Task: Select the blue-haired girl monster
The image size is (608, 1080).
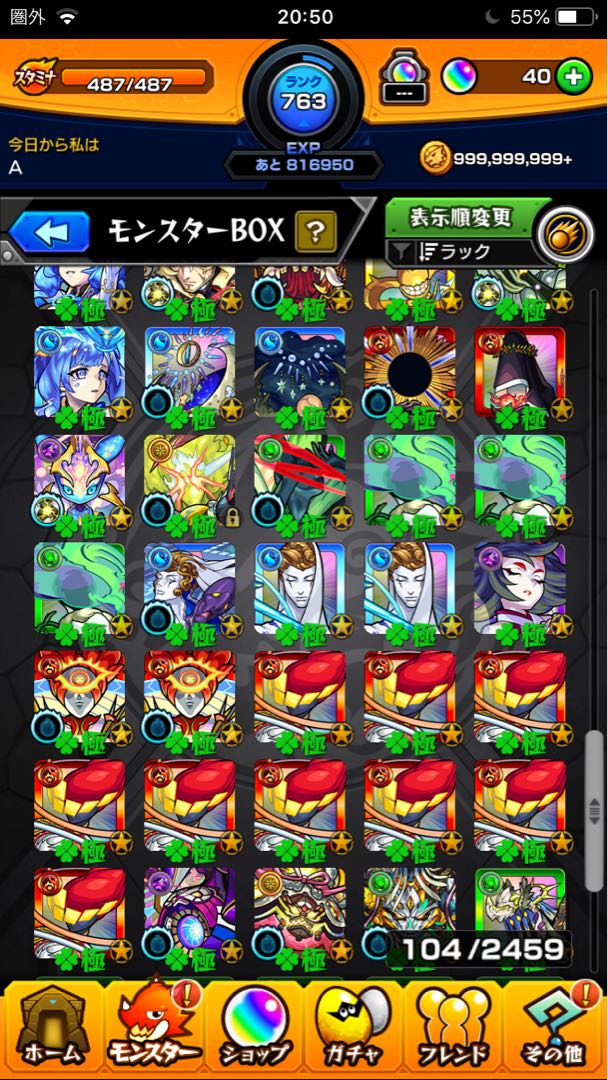Action: tap(79, 372)
